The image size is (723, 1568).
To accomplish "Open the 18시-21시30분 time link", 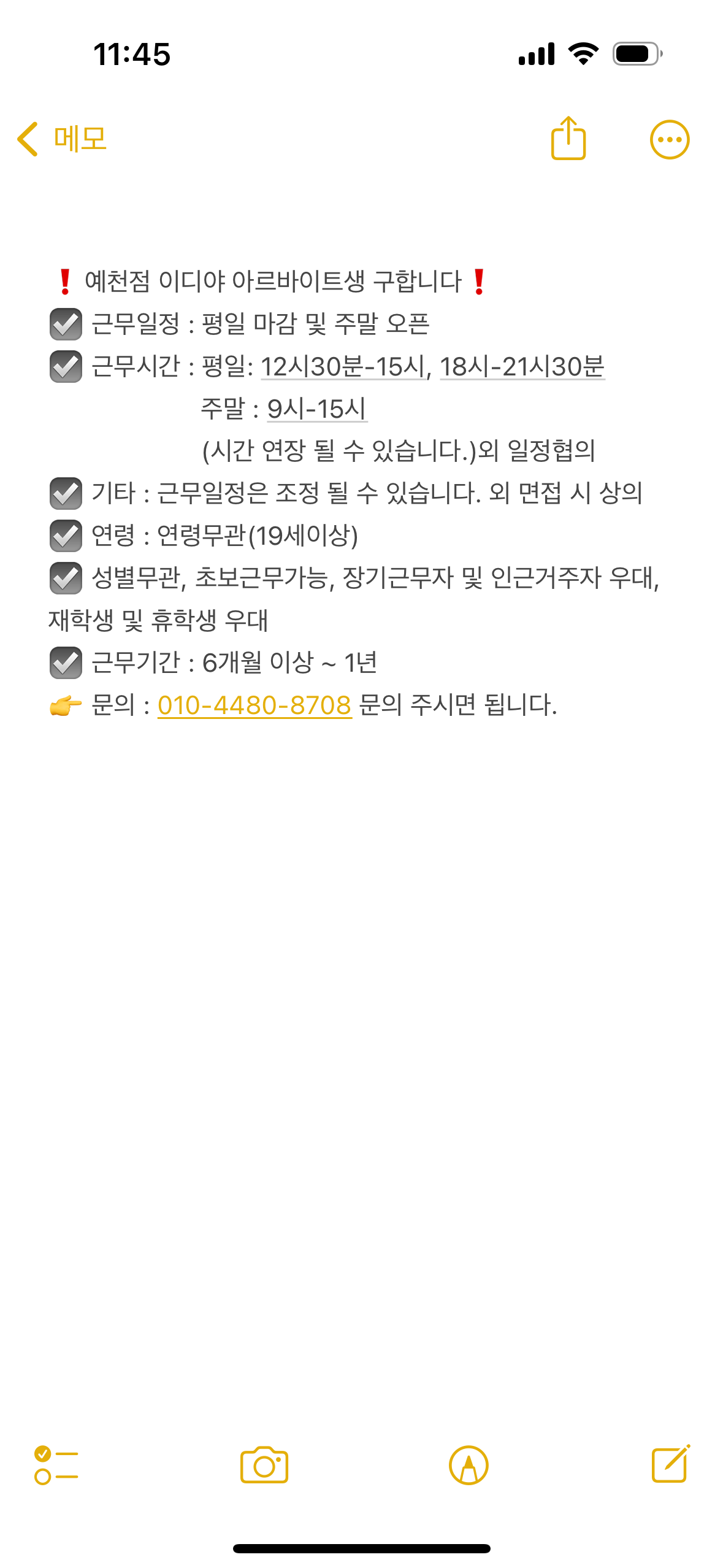I will tap(522, 366).
